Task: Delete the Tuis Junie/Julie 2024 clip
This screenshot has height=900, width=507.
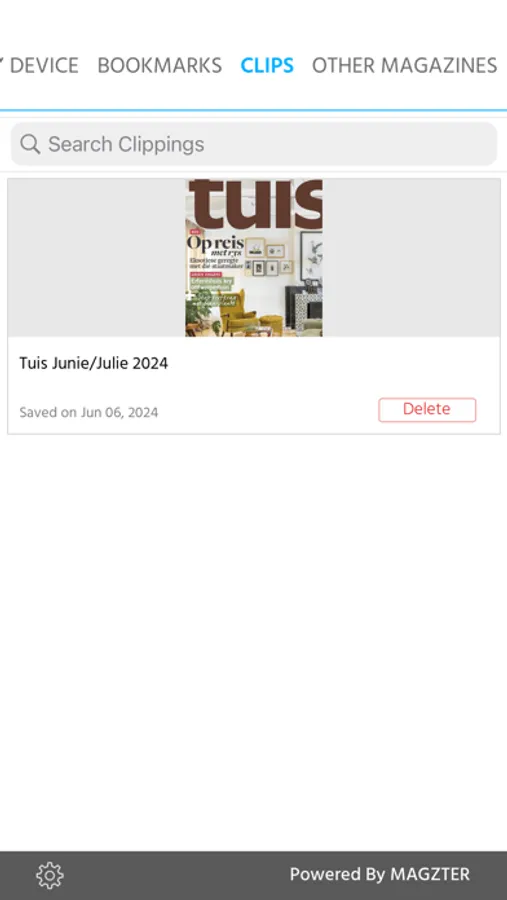Action: click(x=427, y=410)
